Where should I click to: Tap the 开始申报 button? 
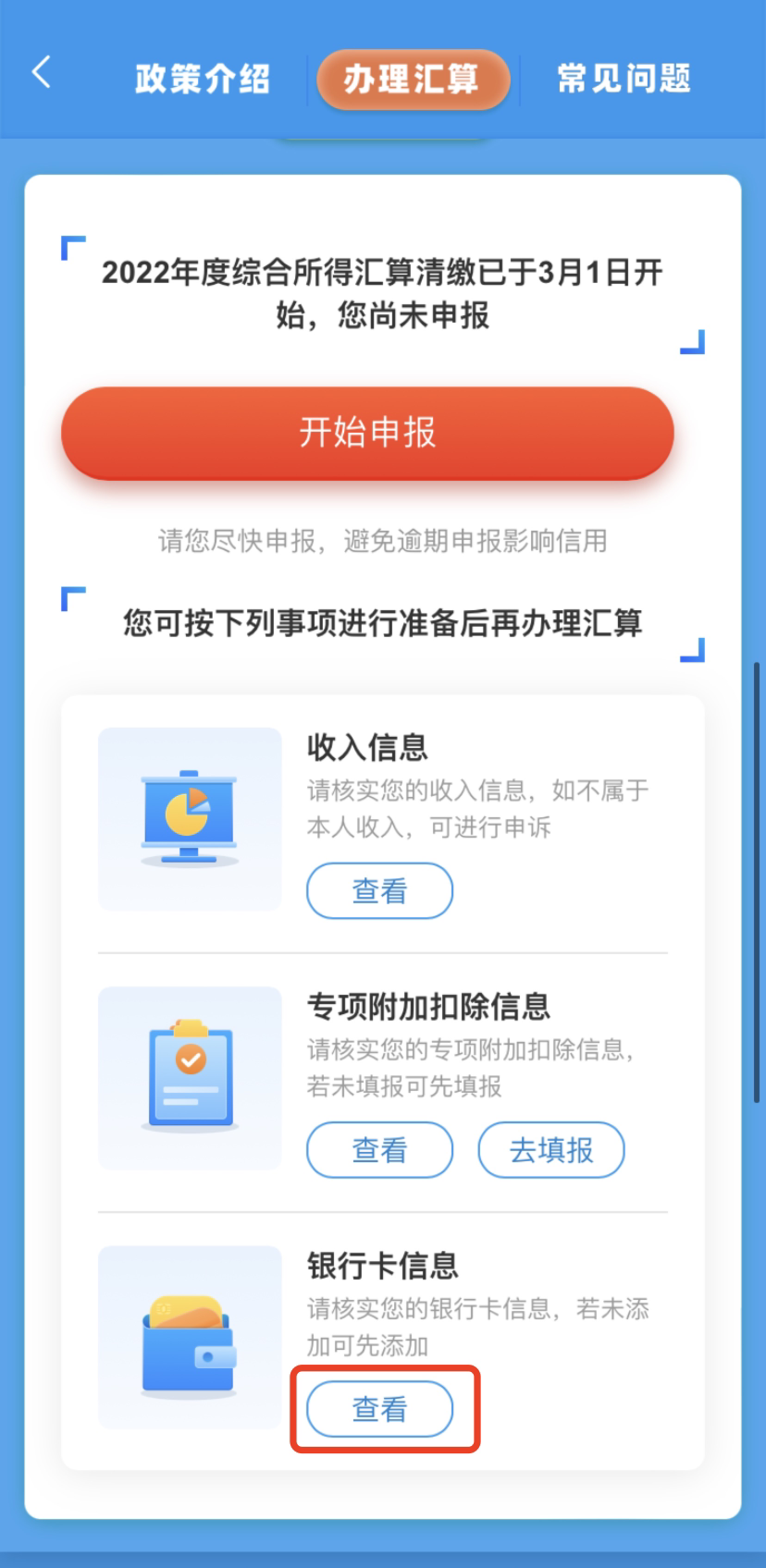367,433
